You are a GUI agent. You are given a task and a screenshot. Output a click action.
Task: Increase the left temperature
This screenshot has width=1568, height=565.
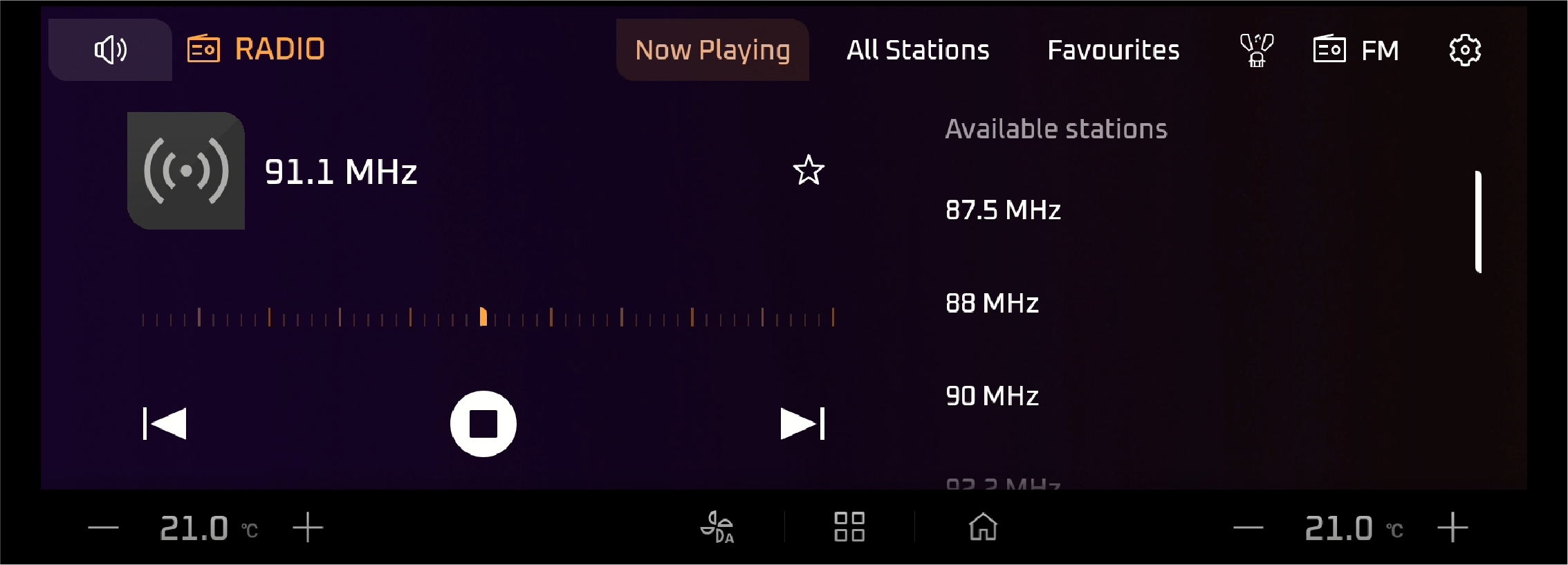308,528
